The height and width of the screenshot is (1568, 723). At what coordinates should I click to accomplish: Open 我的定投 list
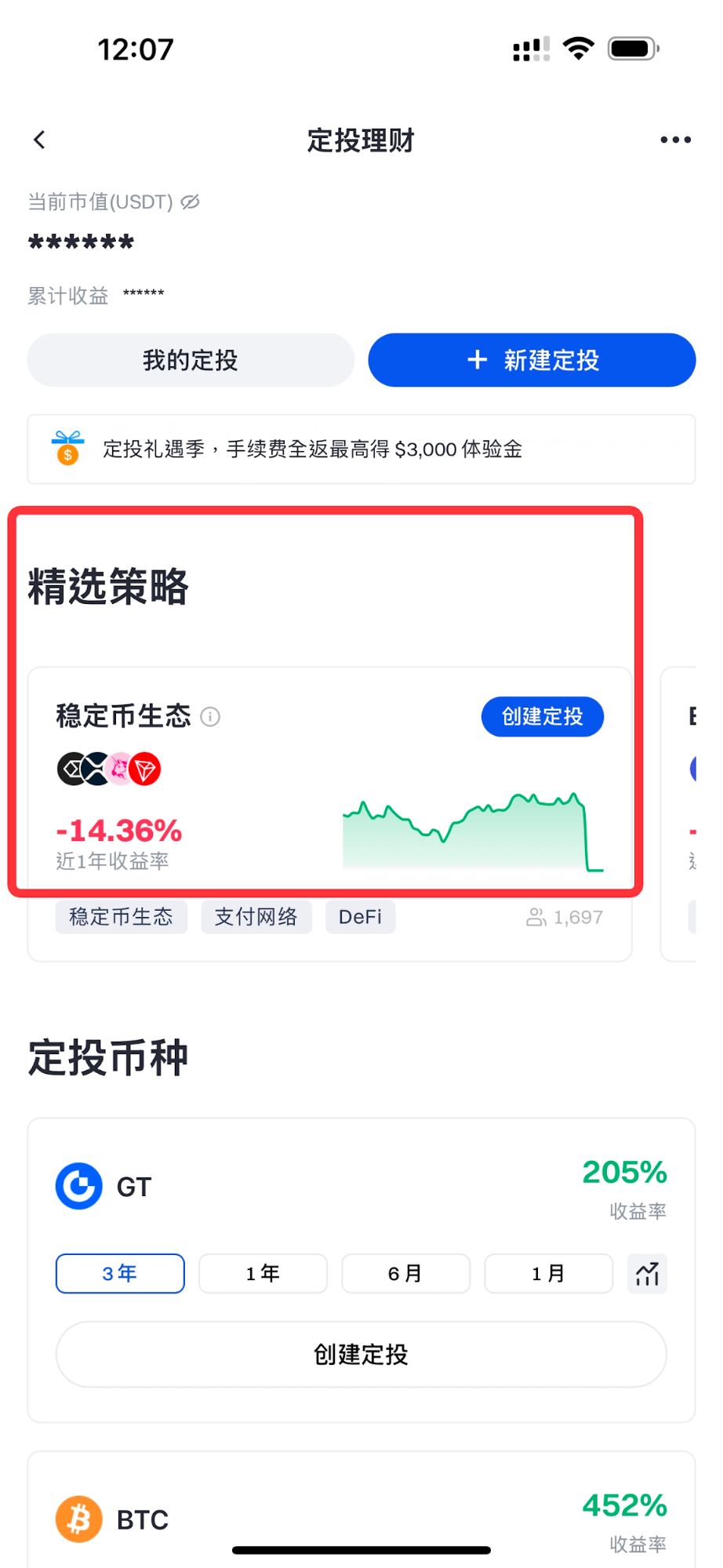(x=191, y=360)
